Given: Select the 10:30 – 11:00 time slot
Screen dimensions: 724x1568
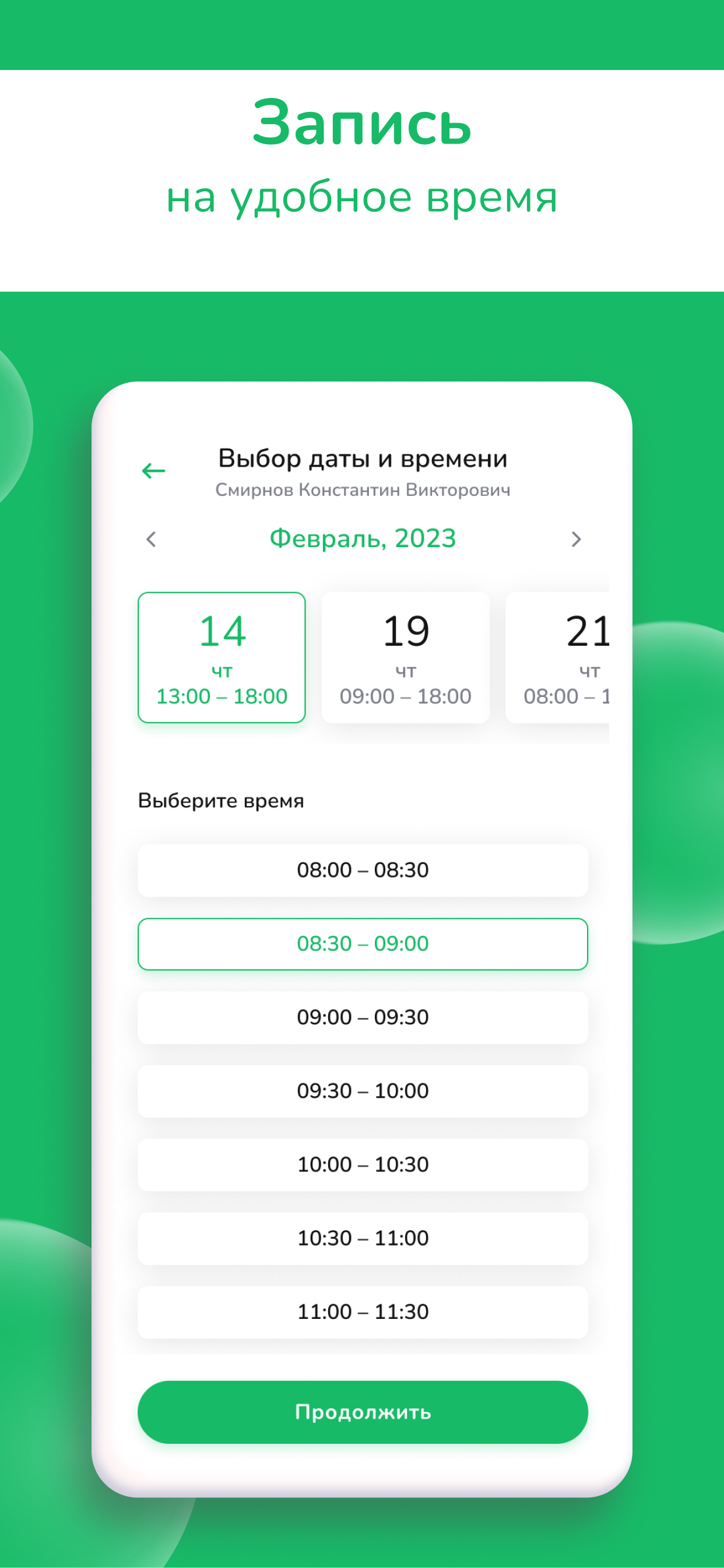Looking at the screenshot, I should click(x=362, y=1237).
